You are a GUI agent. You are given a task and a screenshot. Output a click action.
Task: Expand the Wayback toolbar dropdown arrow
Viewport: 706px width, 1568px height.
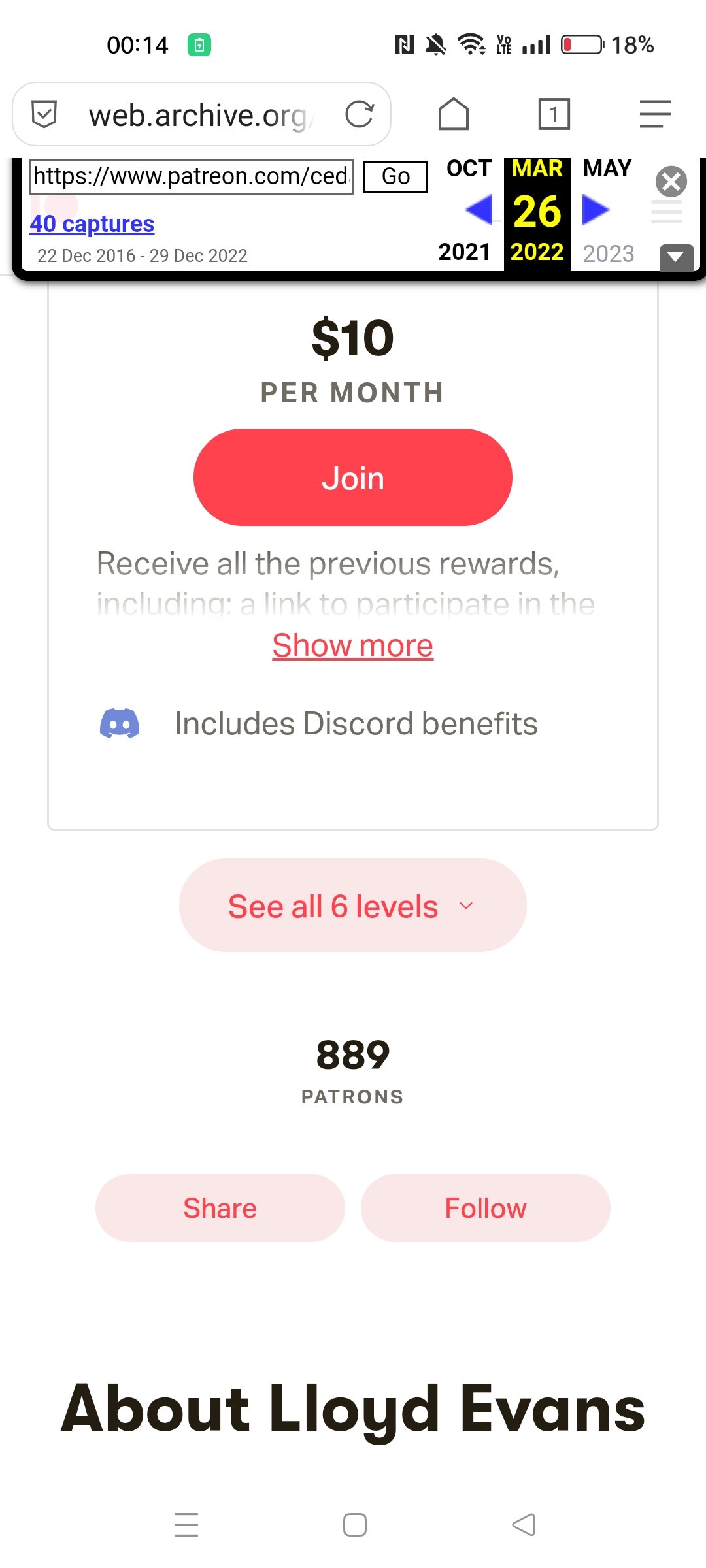click(x=677, y=257)
